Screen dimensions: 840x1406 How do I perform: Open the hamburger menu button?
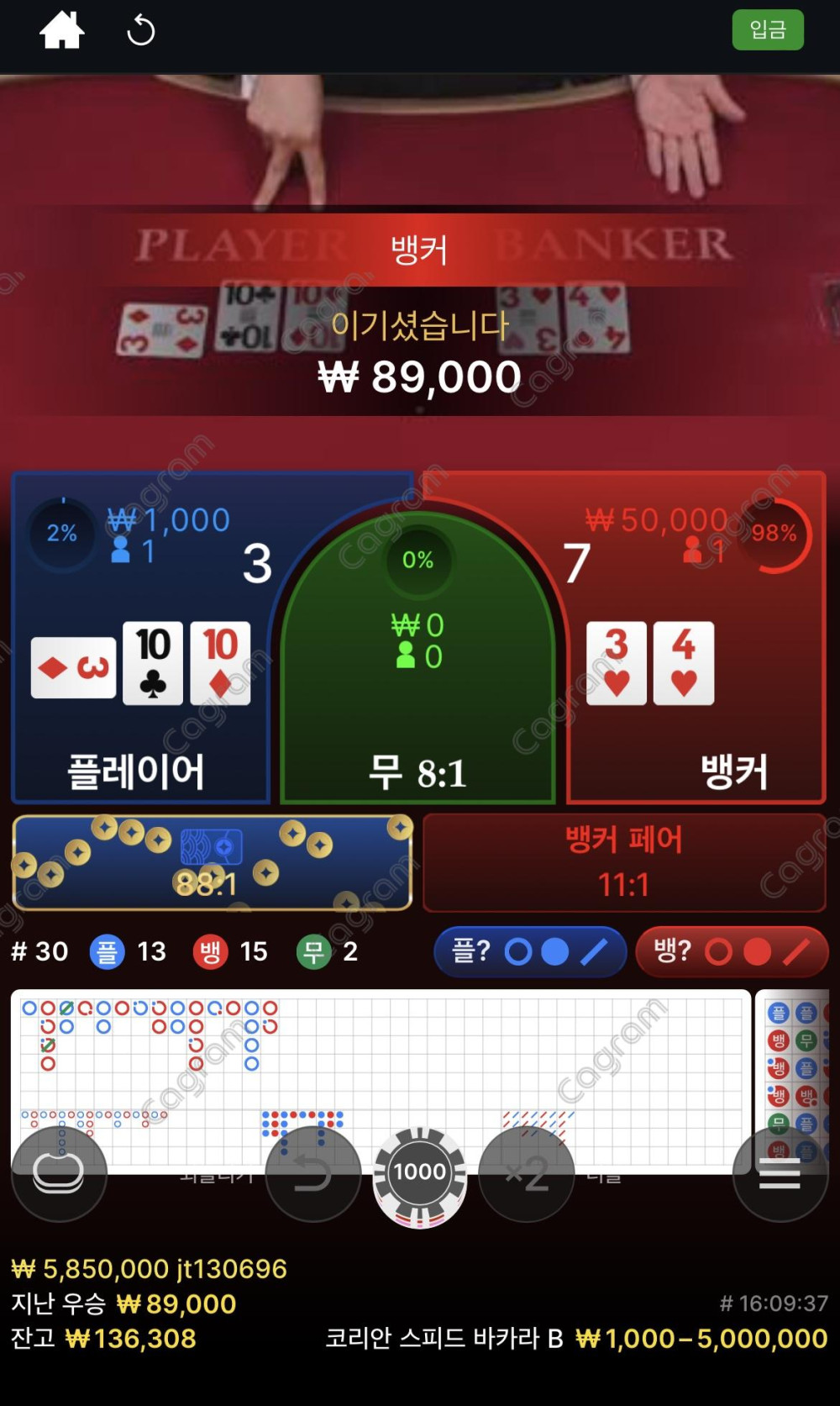pos(780,1173)
